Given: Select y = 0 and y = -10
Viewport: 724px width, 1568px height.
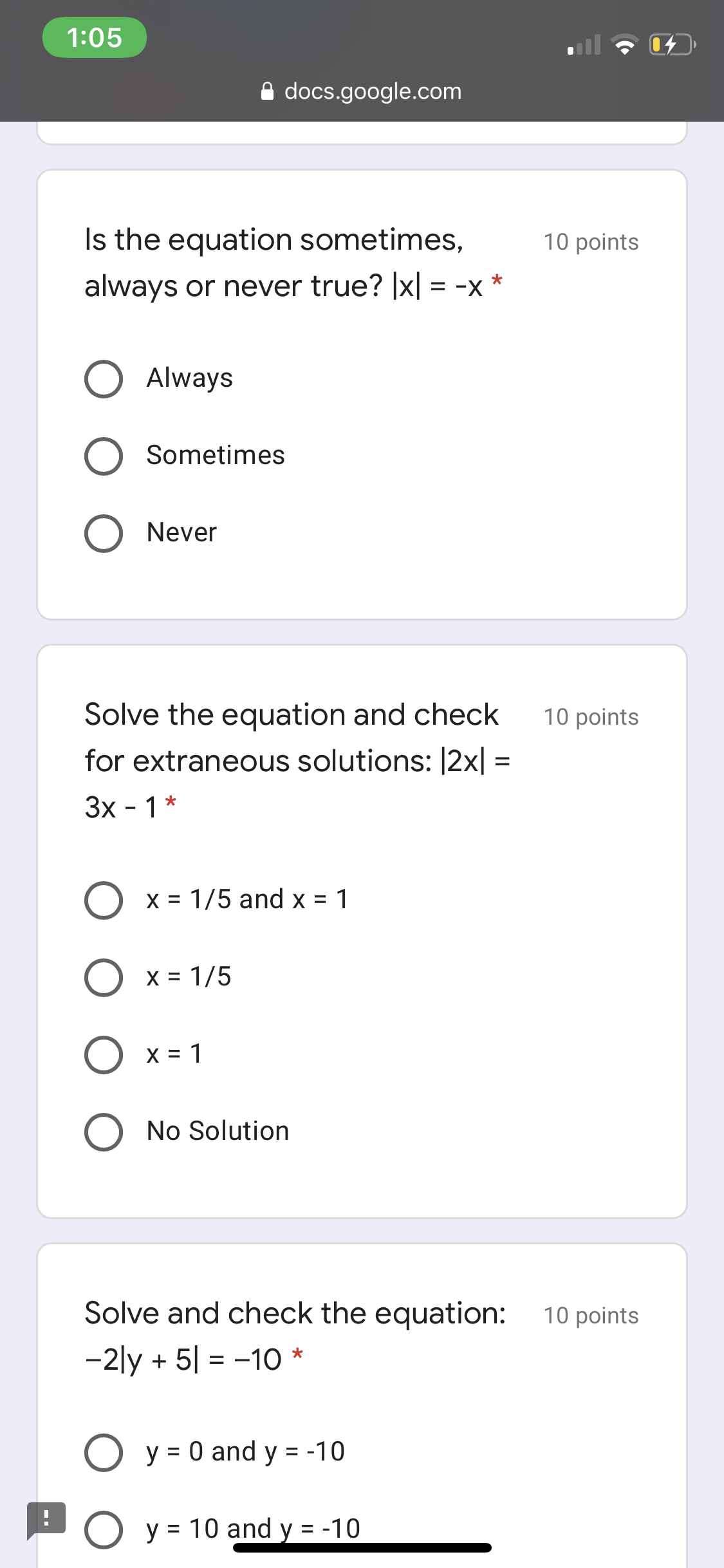Looking at the screenshot, I should click(x=104, y=1451).
